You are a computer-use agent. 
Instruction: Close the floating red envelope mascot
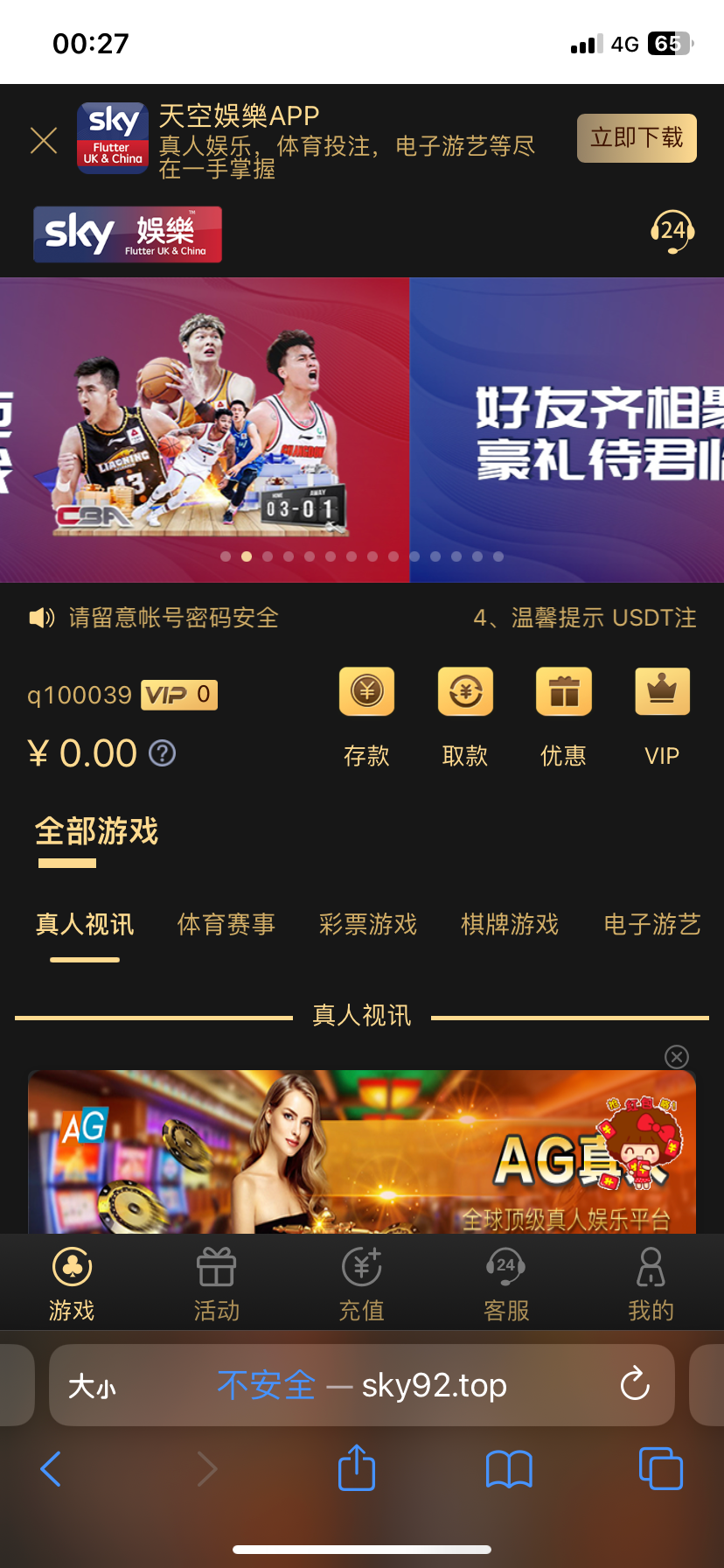coord(677,1057)
